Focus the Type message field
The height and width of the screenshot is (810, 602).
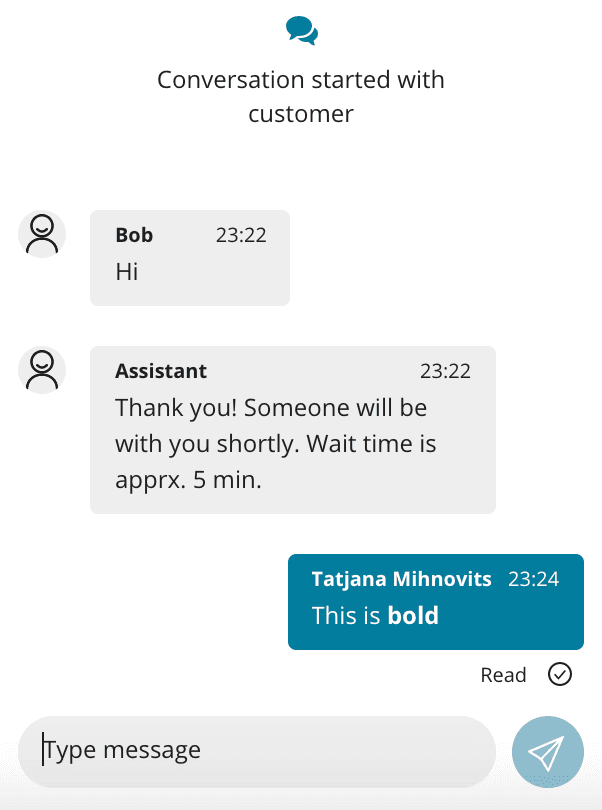pyautogui.click(x=256, y=751)
